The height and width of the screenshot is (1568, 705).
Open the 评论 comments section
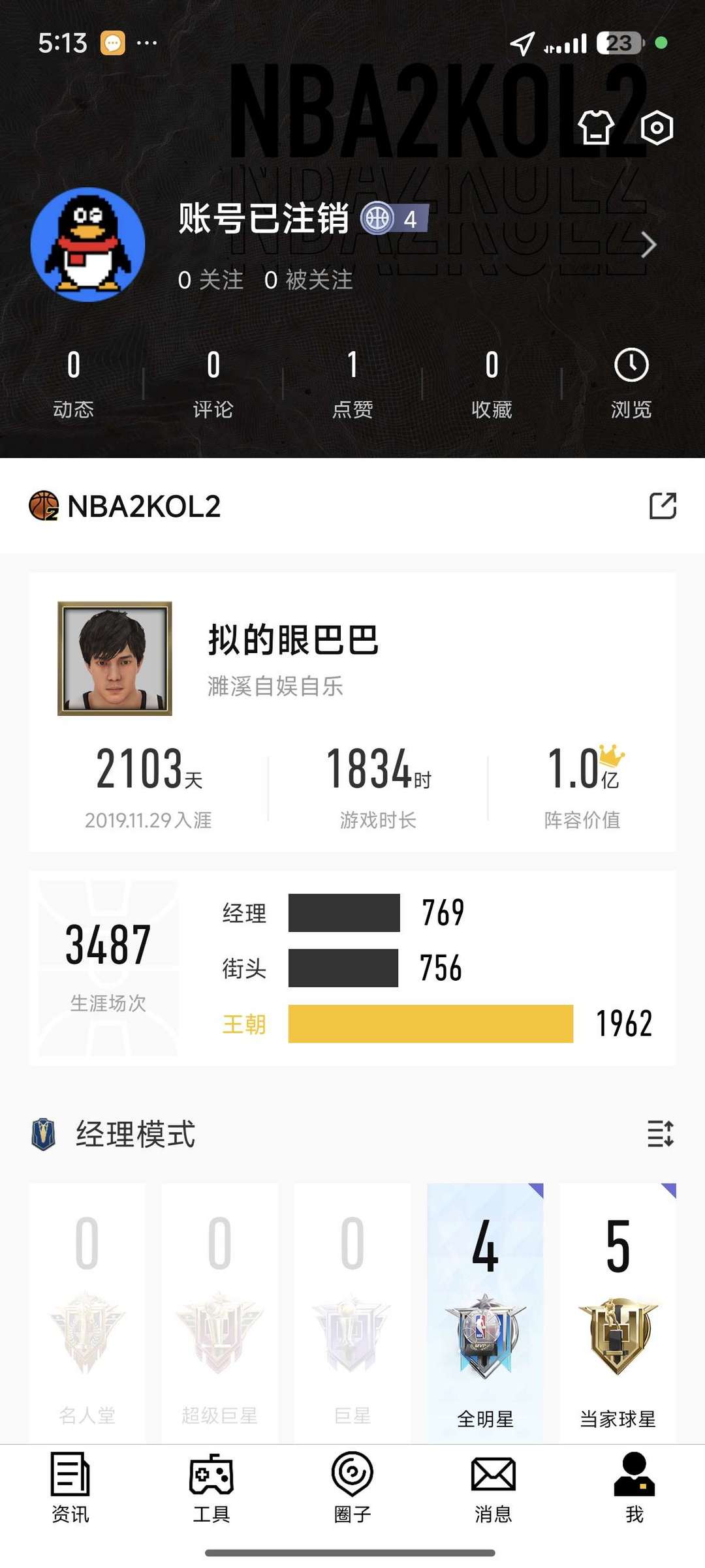tap(213, 383)
